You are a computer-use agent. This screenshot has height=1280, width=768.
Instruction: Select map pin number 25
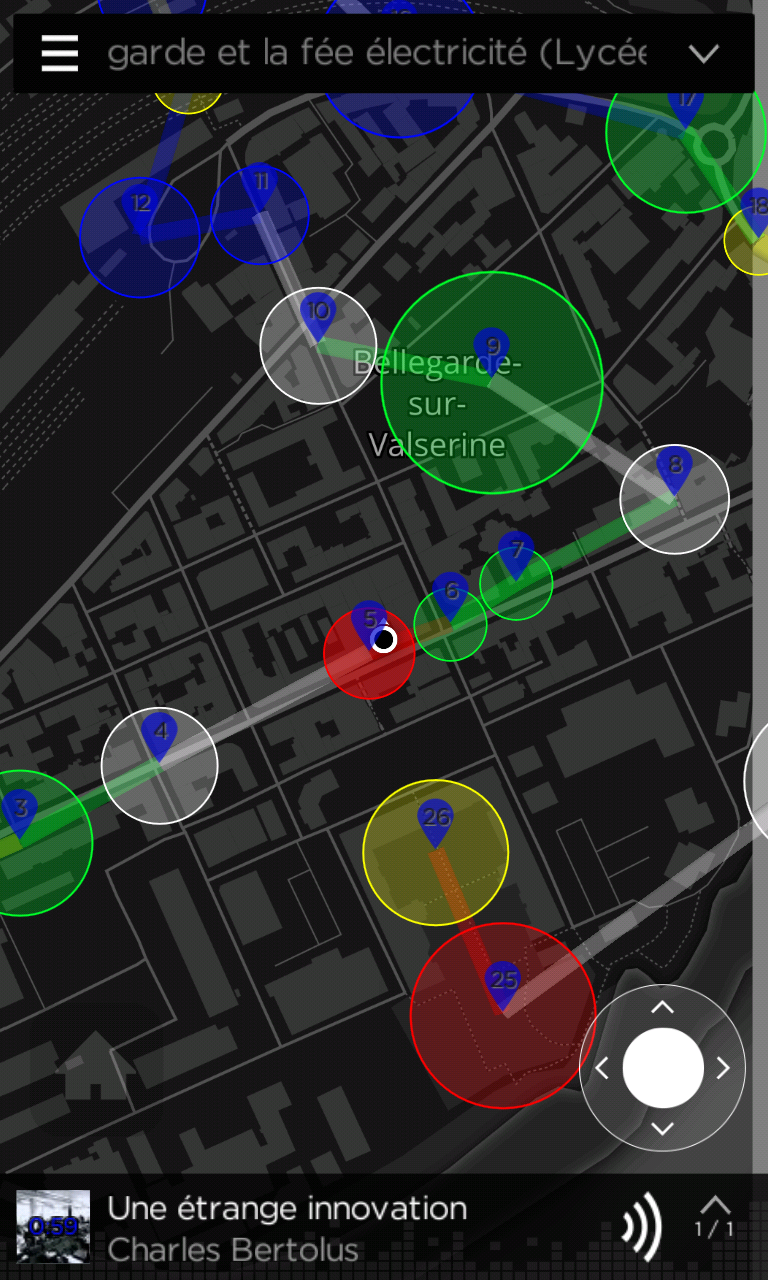point(503,982)
